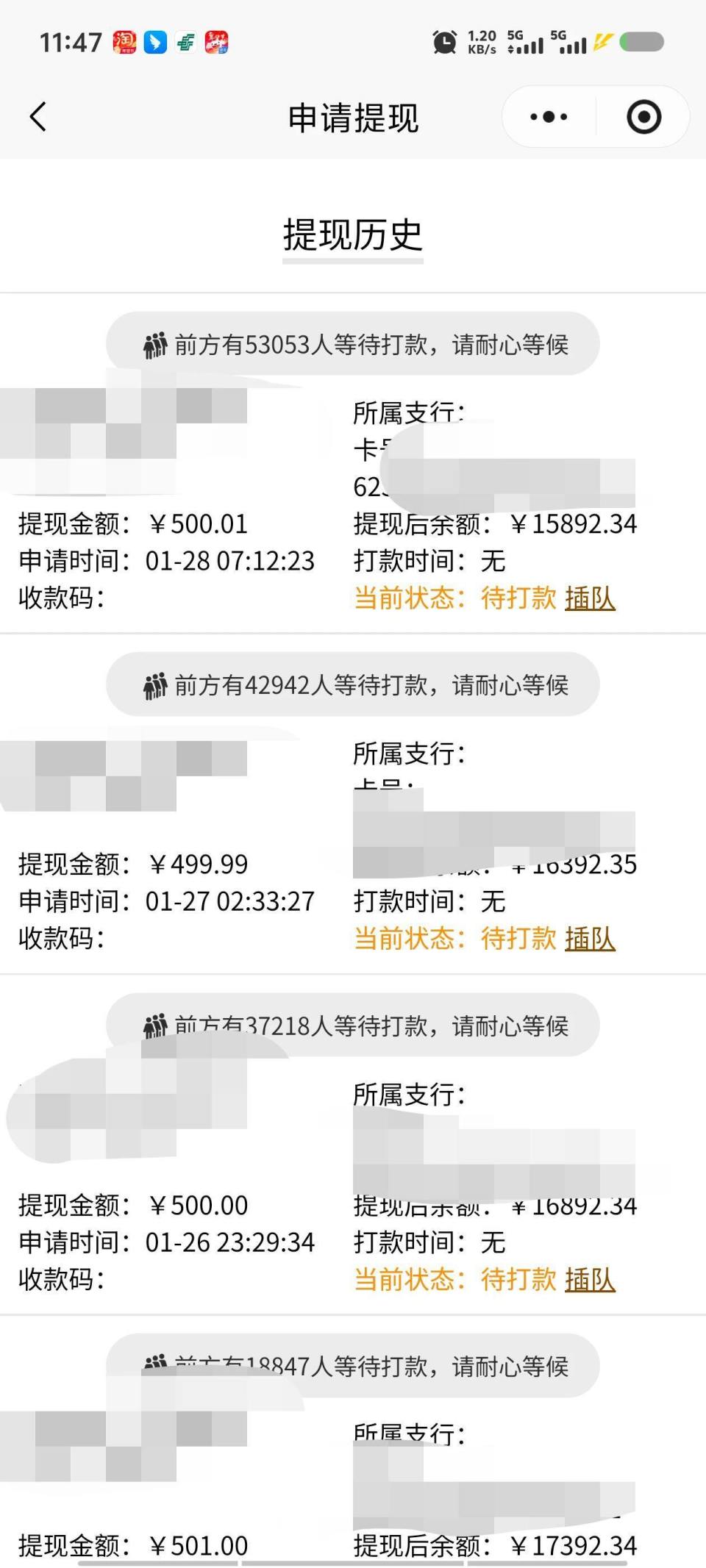Viewport: 706px width, 1568px height.
Task: Tap the circular close capsule button
Action: (643, 117)
